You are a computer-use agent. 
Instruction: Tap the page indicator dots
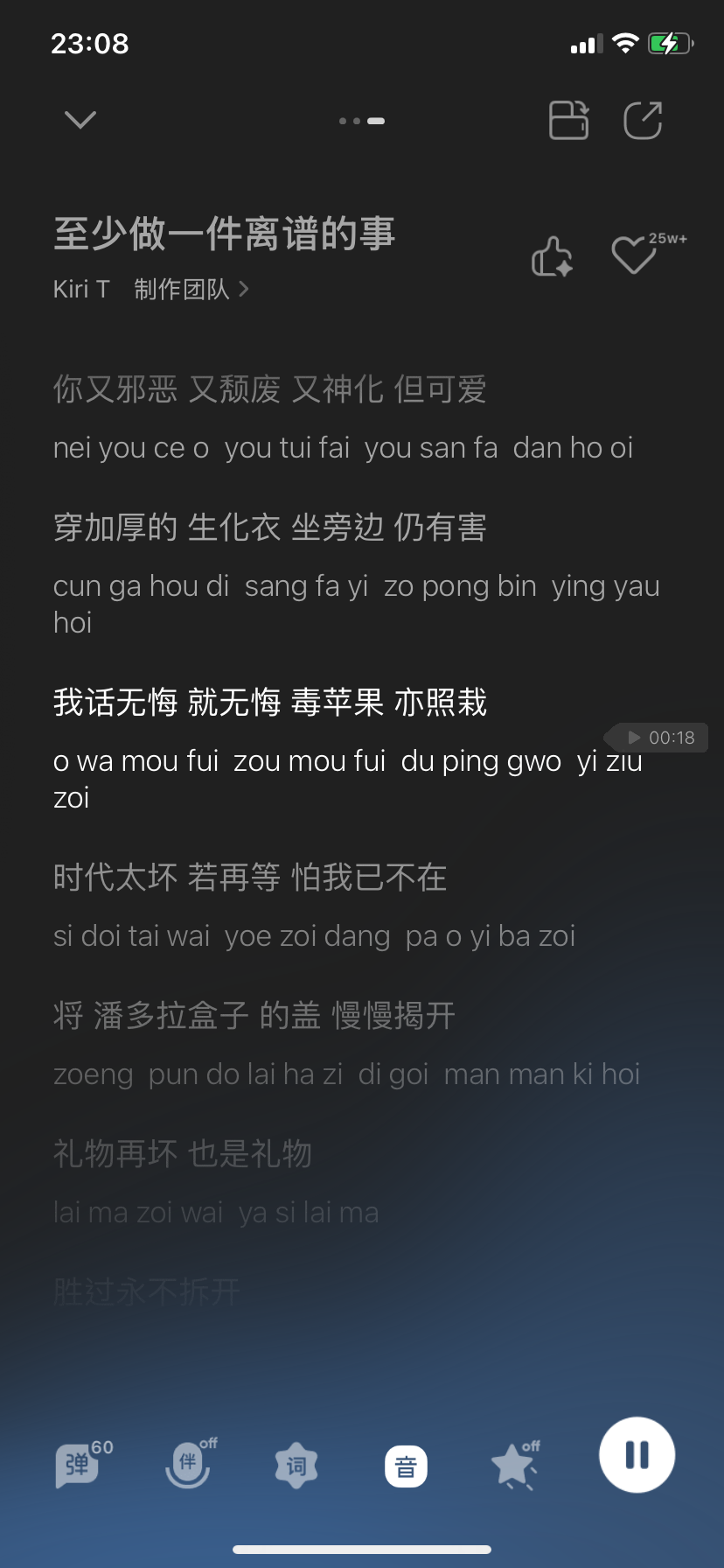pos(362,121)
